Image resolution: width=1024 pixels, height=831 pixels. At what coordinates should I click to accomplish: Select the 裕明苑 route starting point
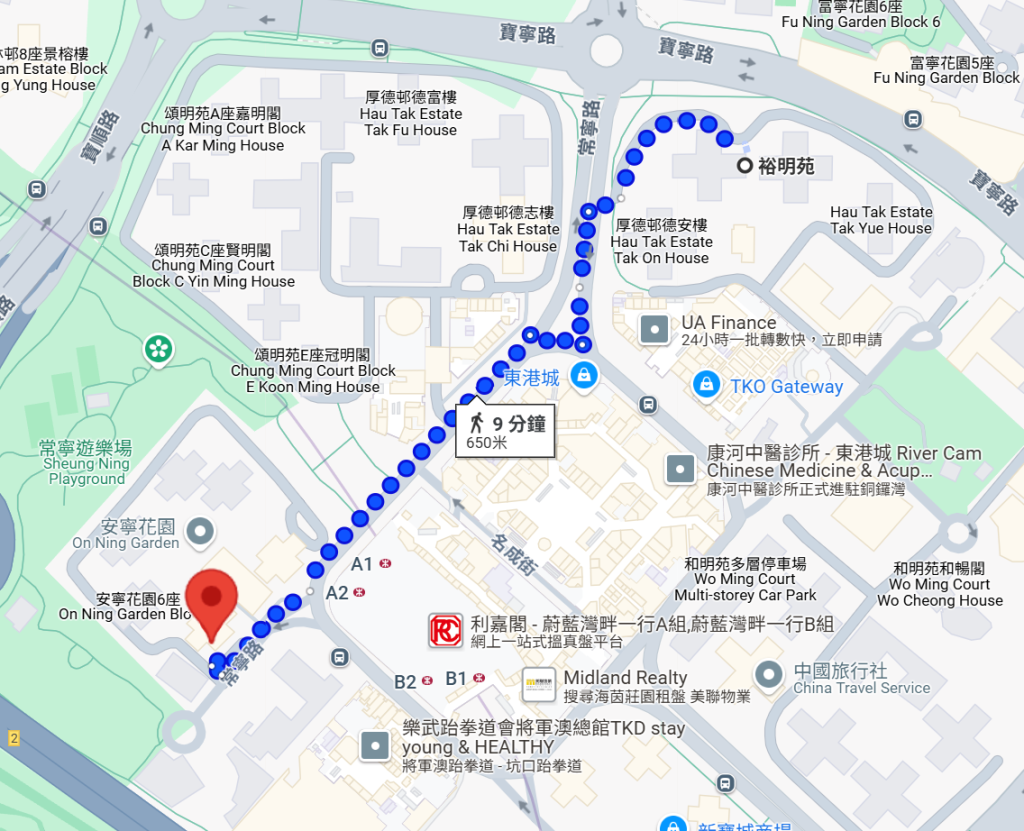[x=744, y=166]
